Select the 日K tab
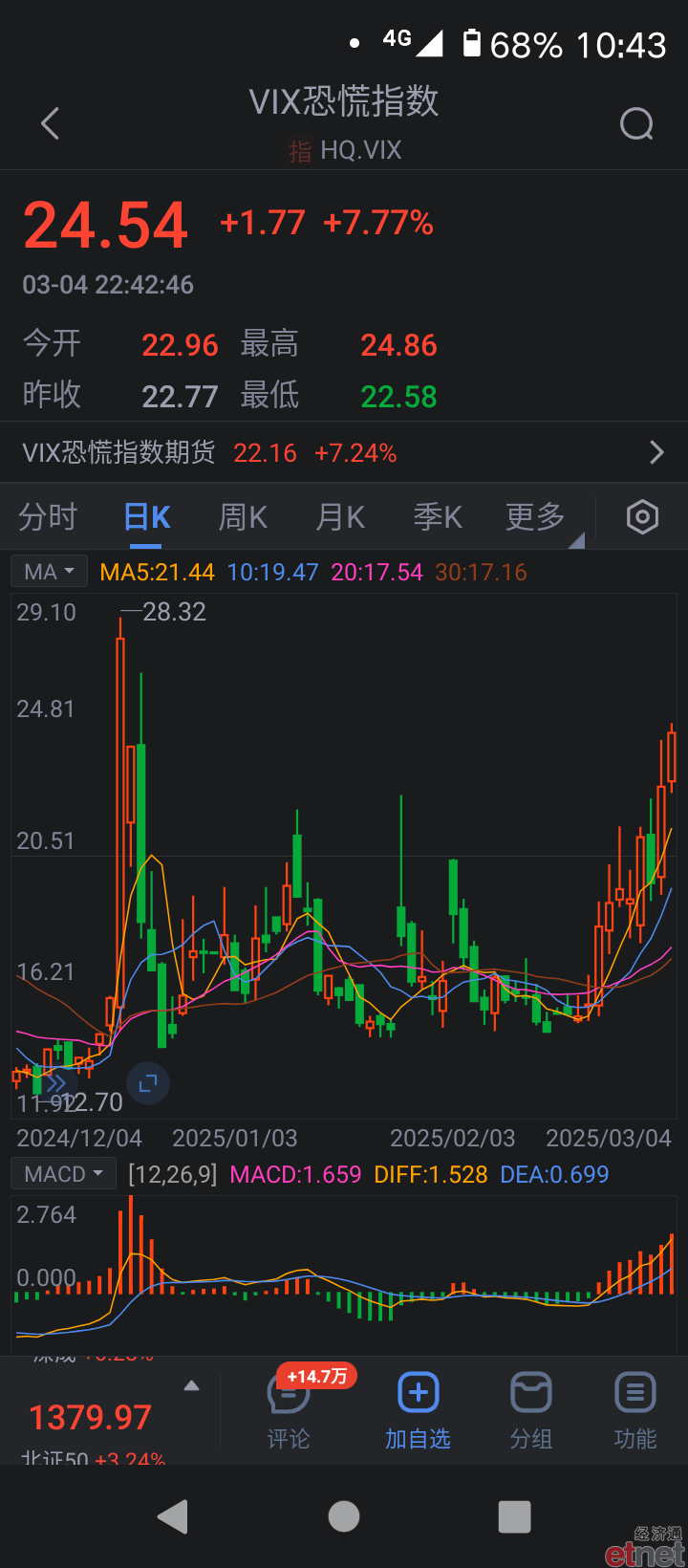The height and width of the screenshot is (1568, 688). tap(147, 517)
